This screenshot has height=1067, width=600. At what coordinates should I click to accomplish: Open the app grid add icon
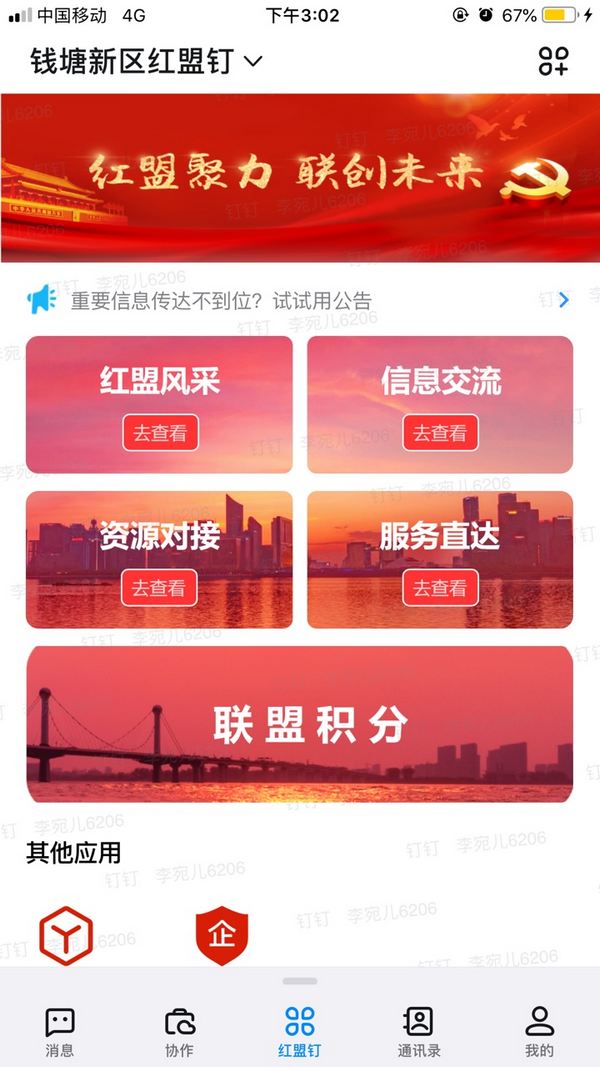(553, 61)
